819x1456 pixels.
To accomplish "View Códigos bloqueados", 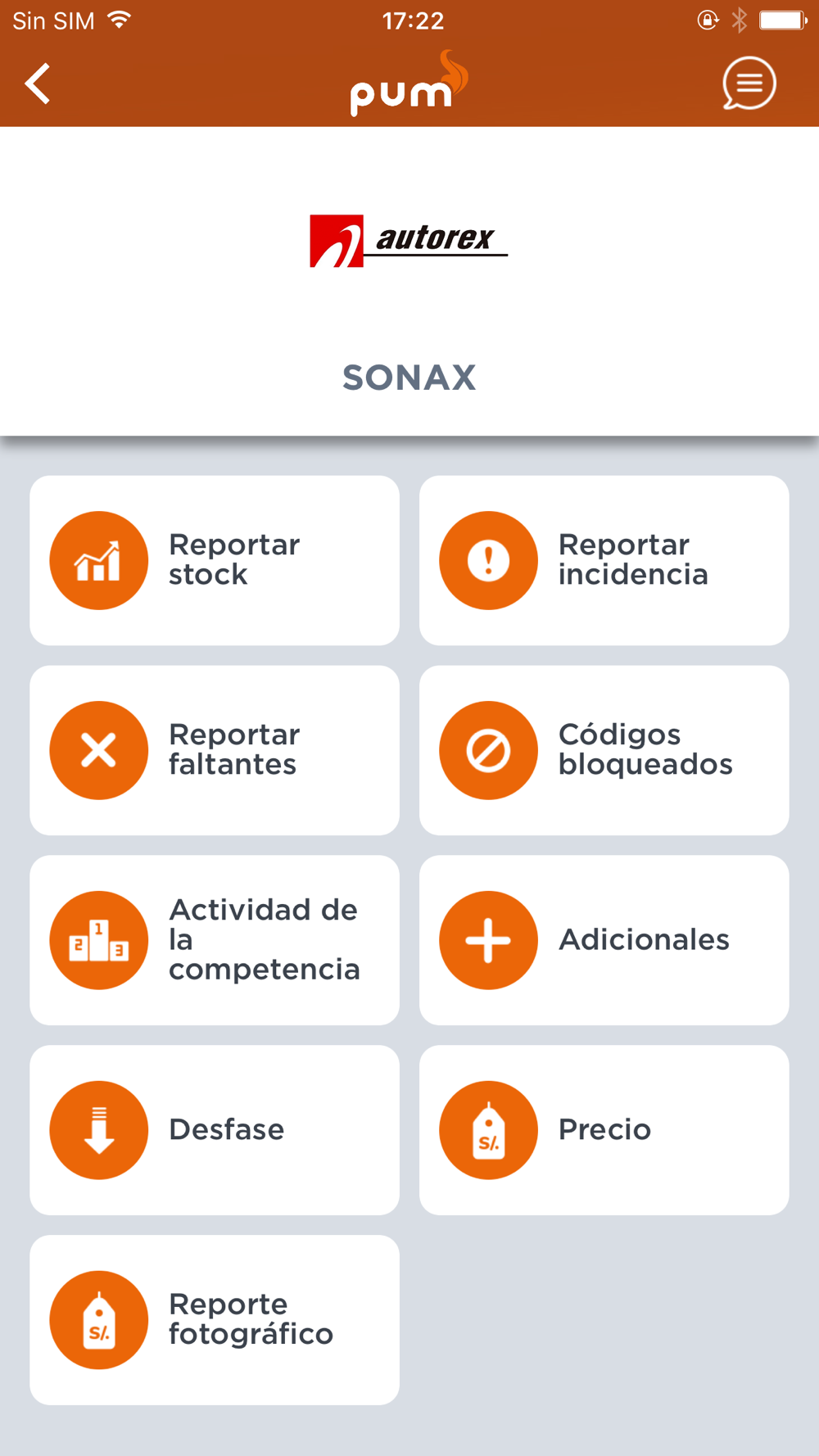I will 604,750.
